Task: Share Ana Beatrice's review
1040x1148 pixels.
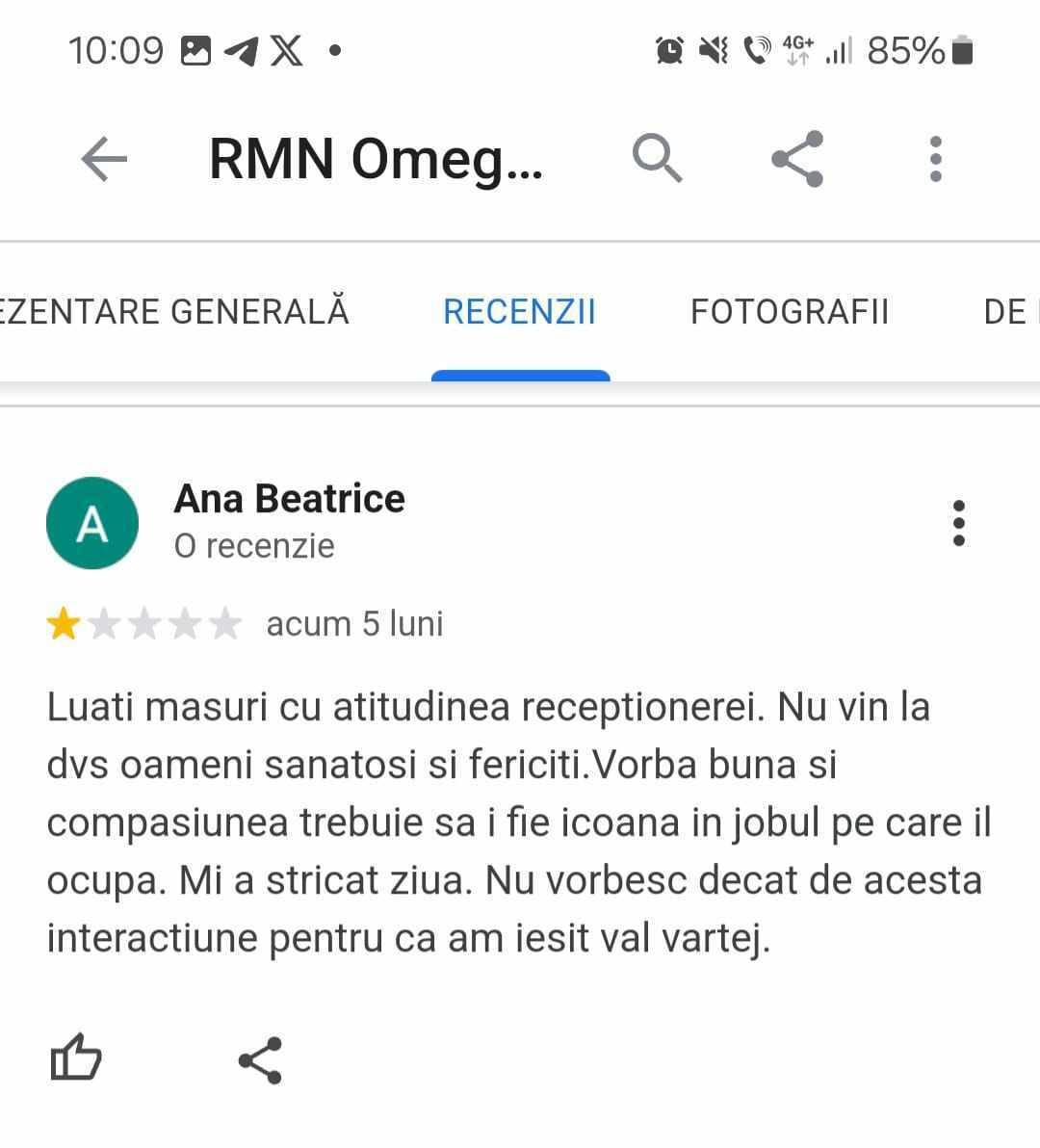Action: click(x=260, y=1060)
